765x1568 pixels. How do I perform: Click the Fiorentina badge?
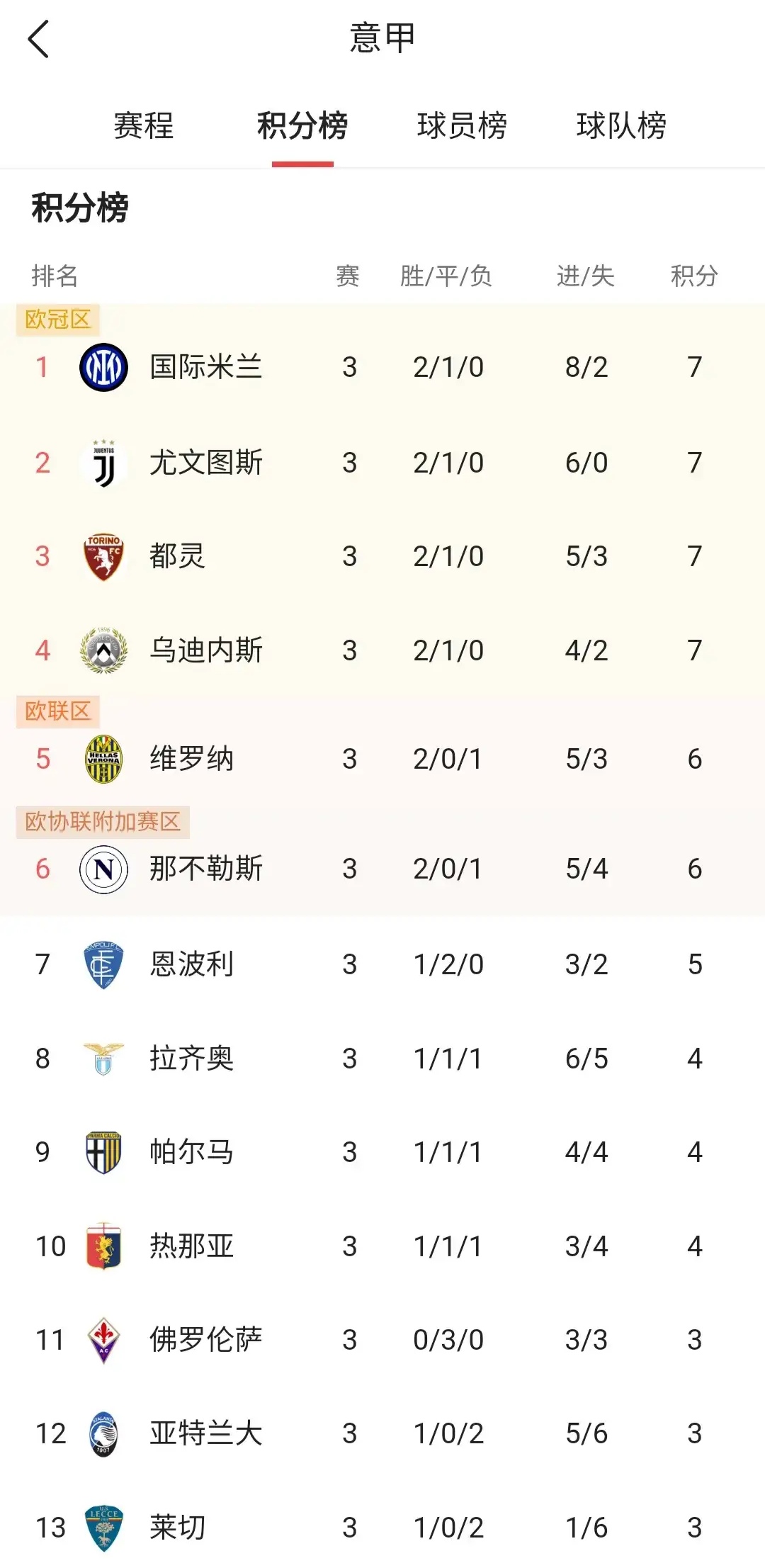coord(103,1339)
